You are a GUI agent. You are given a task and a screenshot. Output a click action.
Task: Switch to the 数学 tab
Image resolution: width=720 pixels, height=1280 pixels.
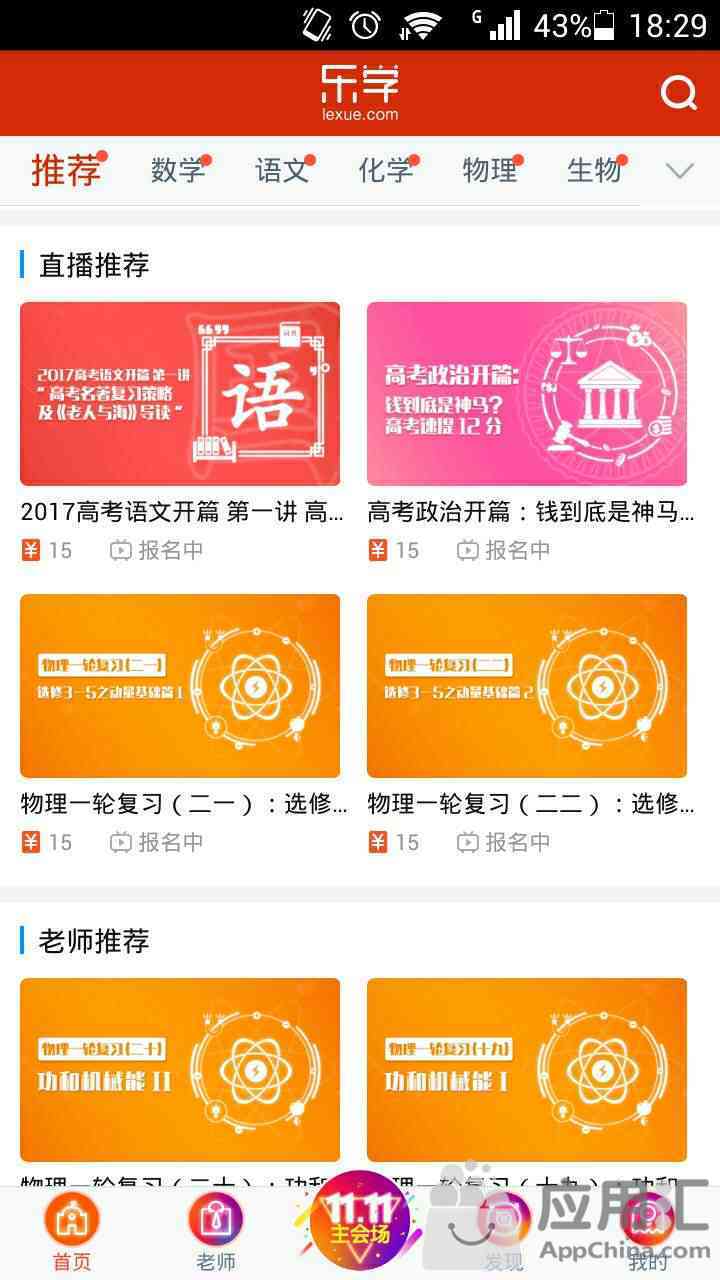[x=178, y=170]
